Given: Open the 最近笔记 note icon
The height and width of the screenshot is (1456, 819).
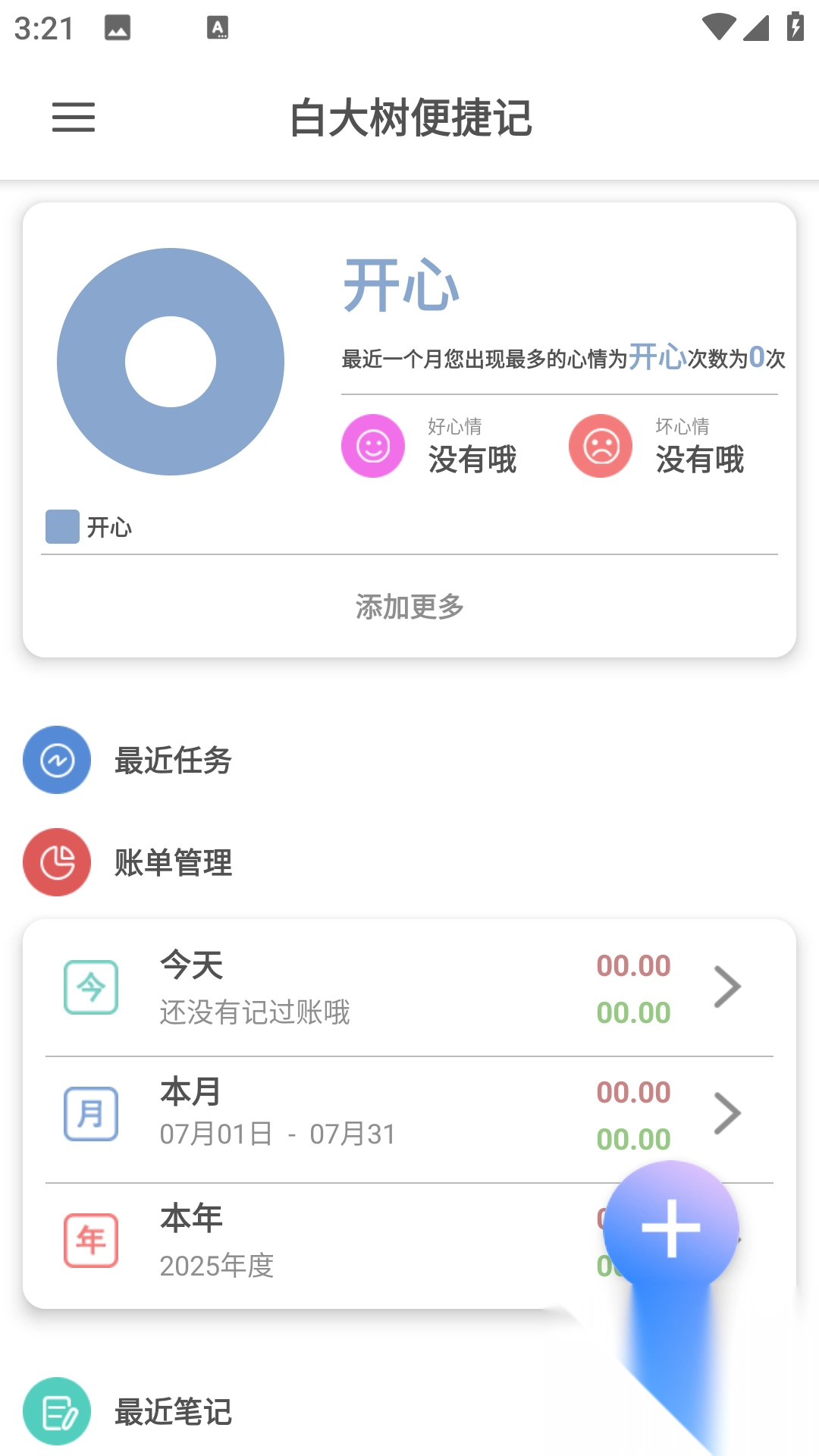Looking at the screenshot, I should [x=57, y=1411].
